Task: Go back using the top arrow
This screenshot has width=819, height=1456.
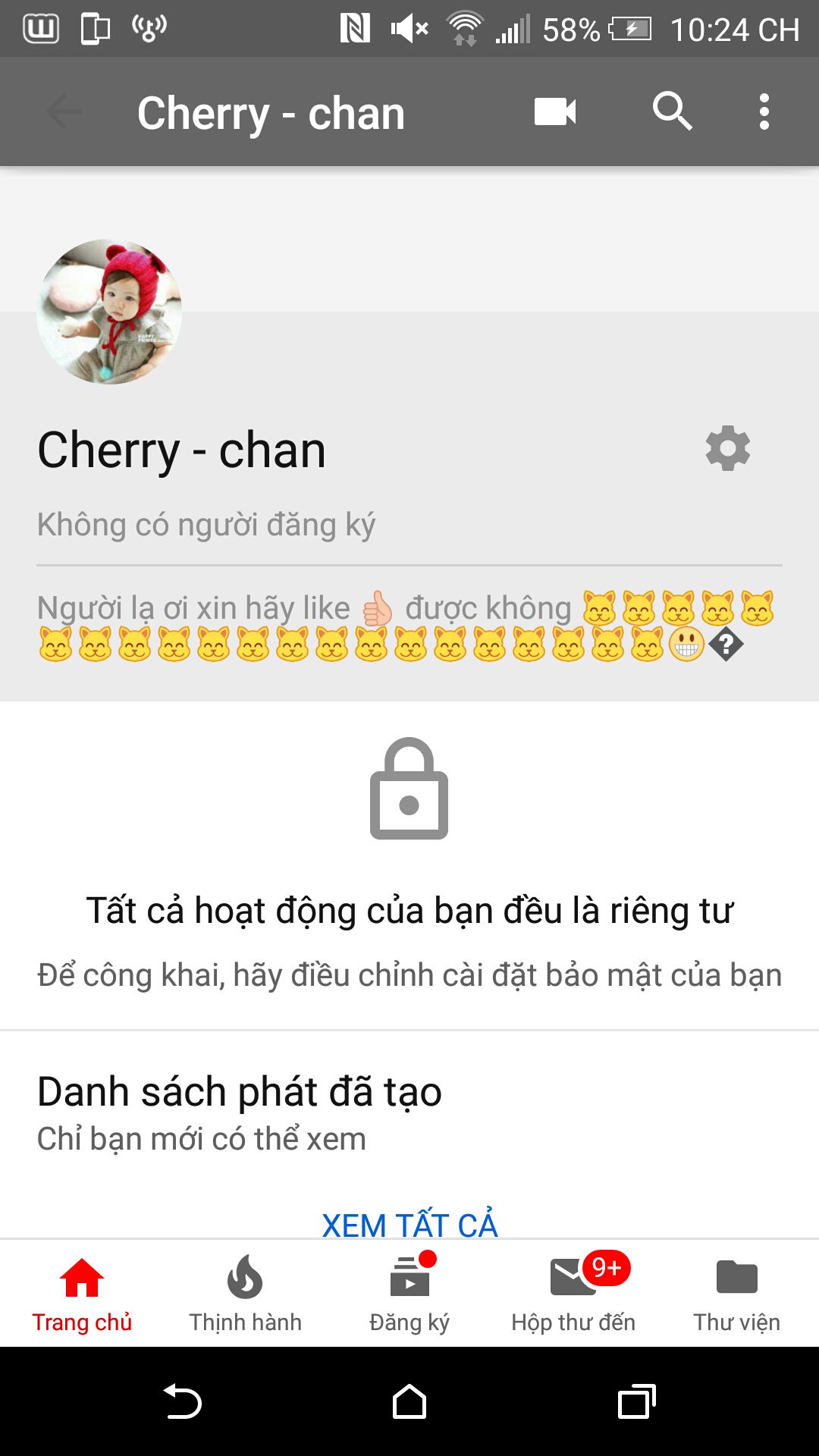Action: point(64,112)
